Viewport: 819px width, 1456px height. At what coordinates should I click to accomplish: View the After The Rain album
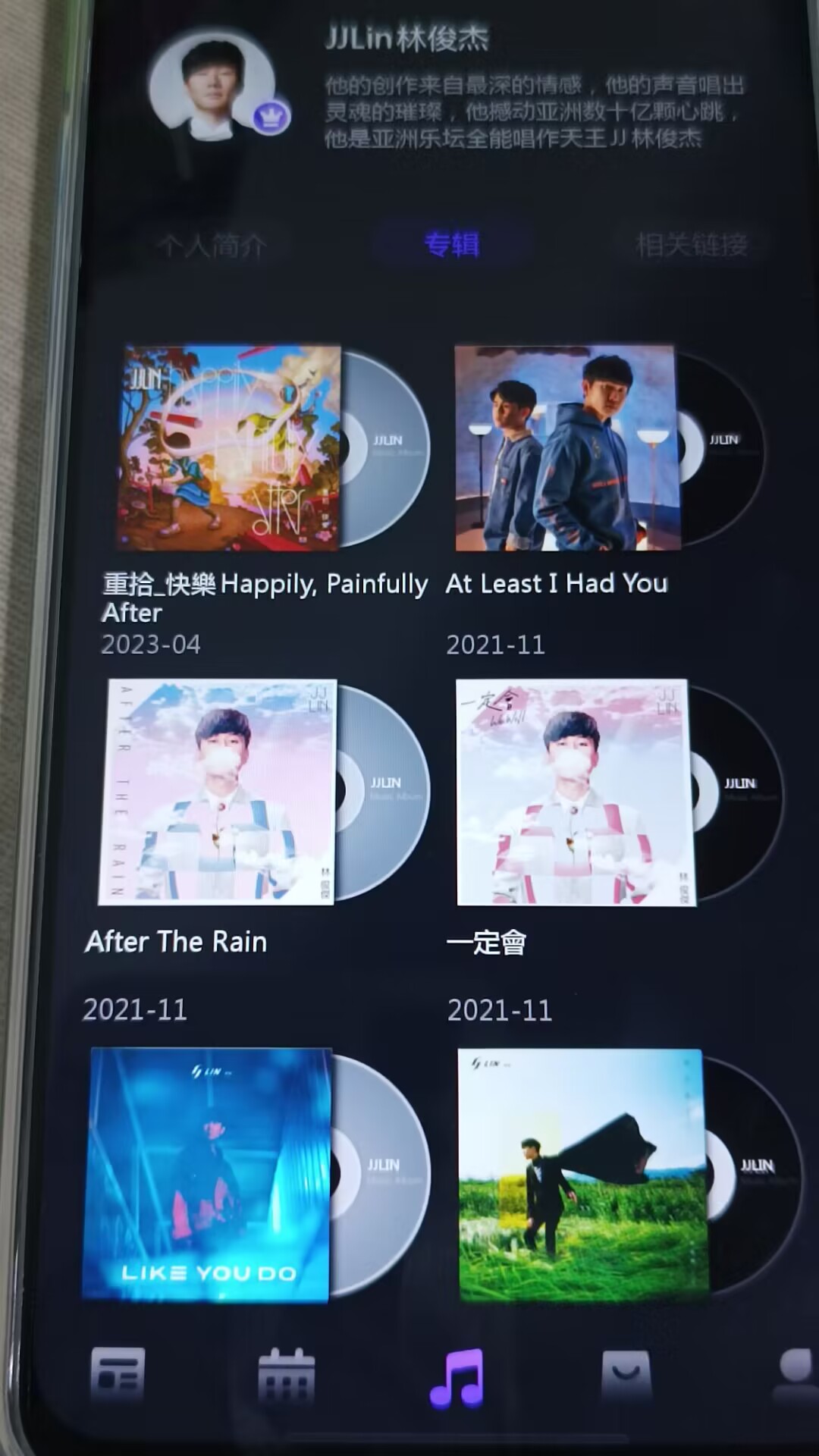218,792
